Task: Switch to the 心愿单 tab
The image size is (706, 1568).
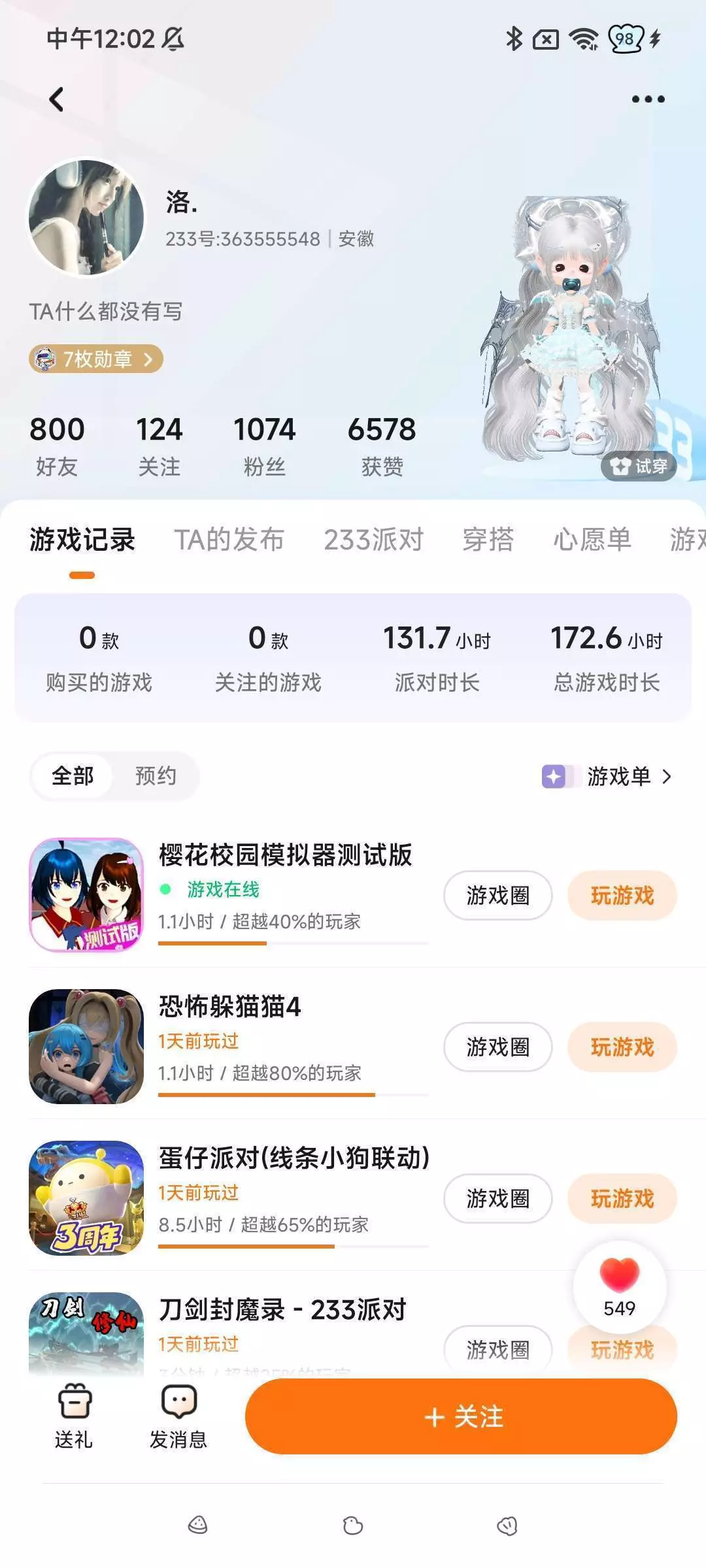Action: [592, 540]
